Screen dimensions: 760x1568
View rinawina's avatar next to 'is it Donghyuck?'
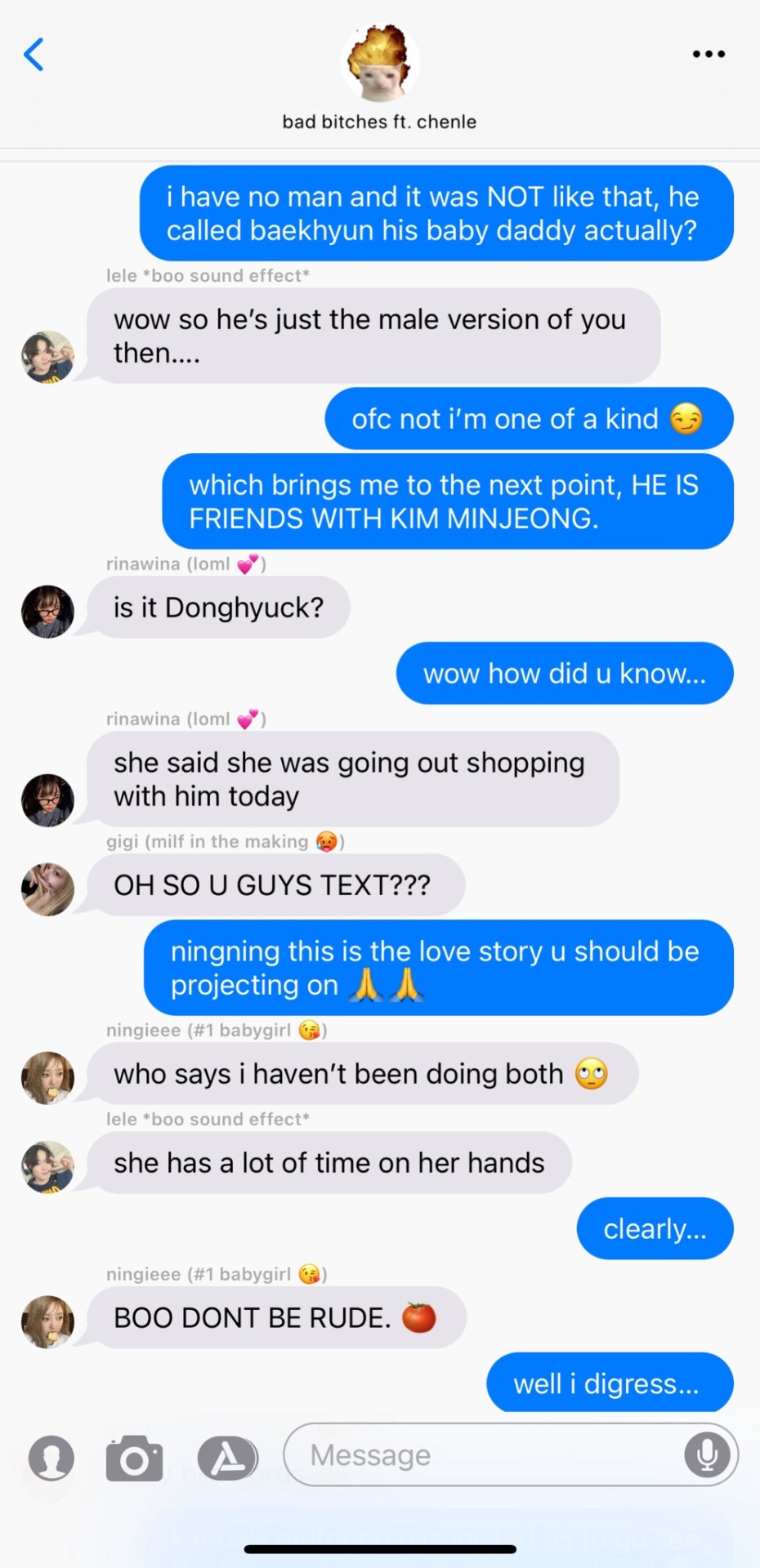pos(47,611)
